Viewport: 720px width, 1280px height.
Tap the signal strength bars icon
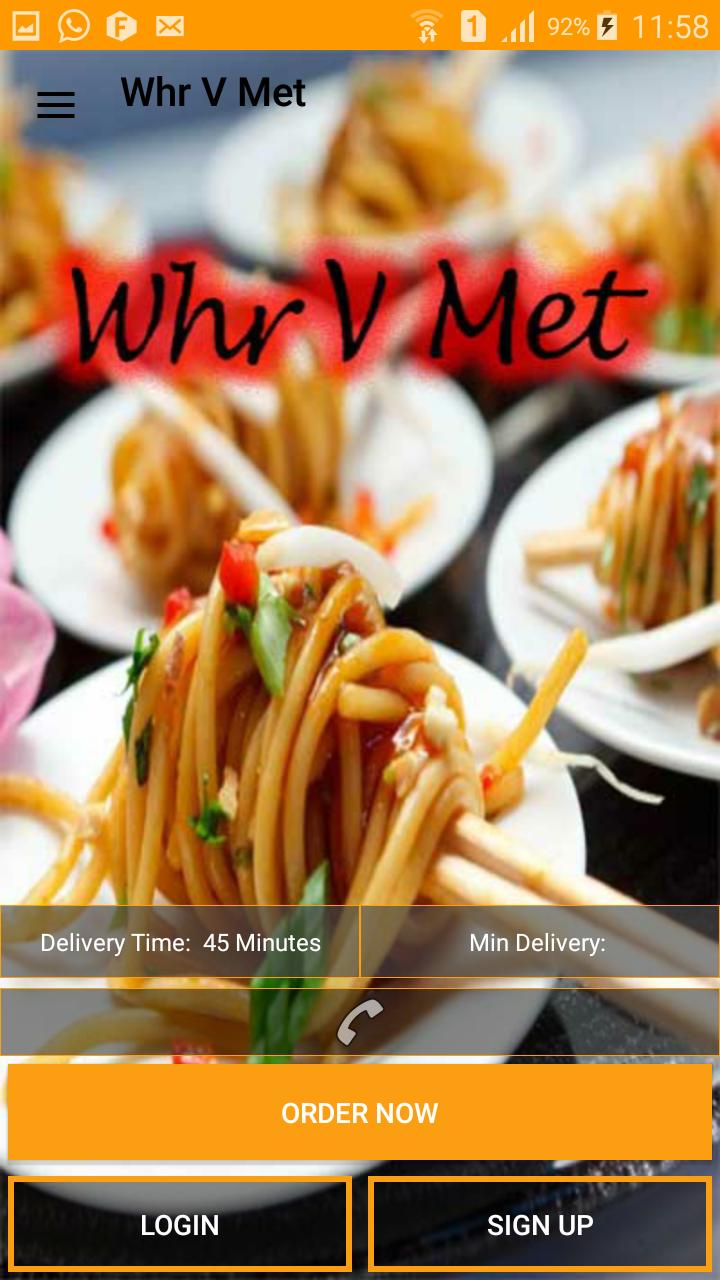516,25
